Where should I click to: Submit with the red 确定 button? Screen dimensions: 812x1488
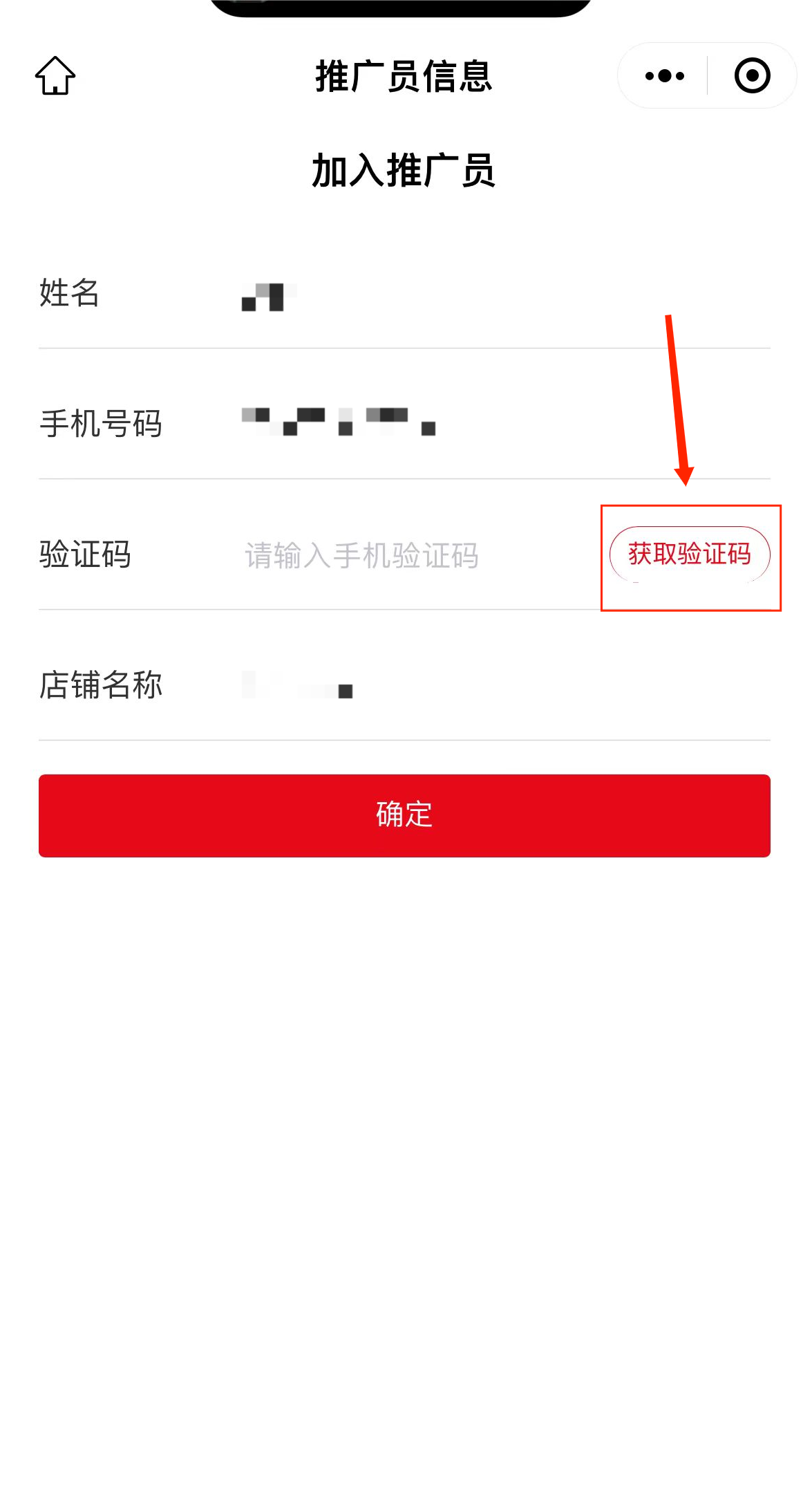[x=404, y=815]
